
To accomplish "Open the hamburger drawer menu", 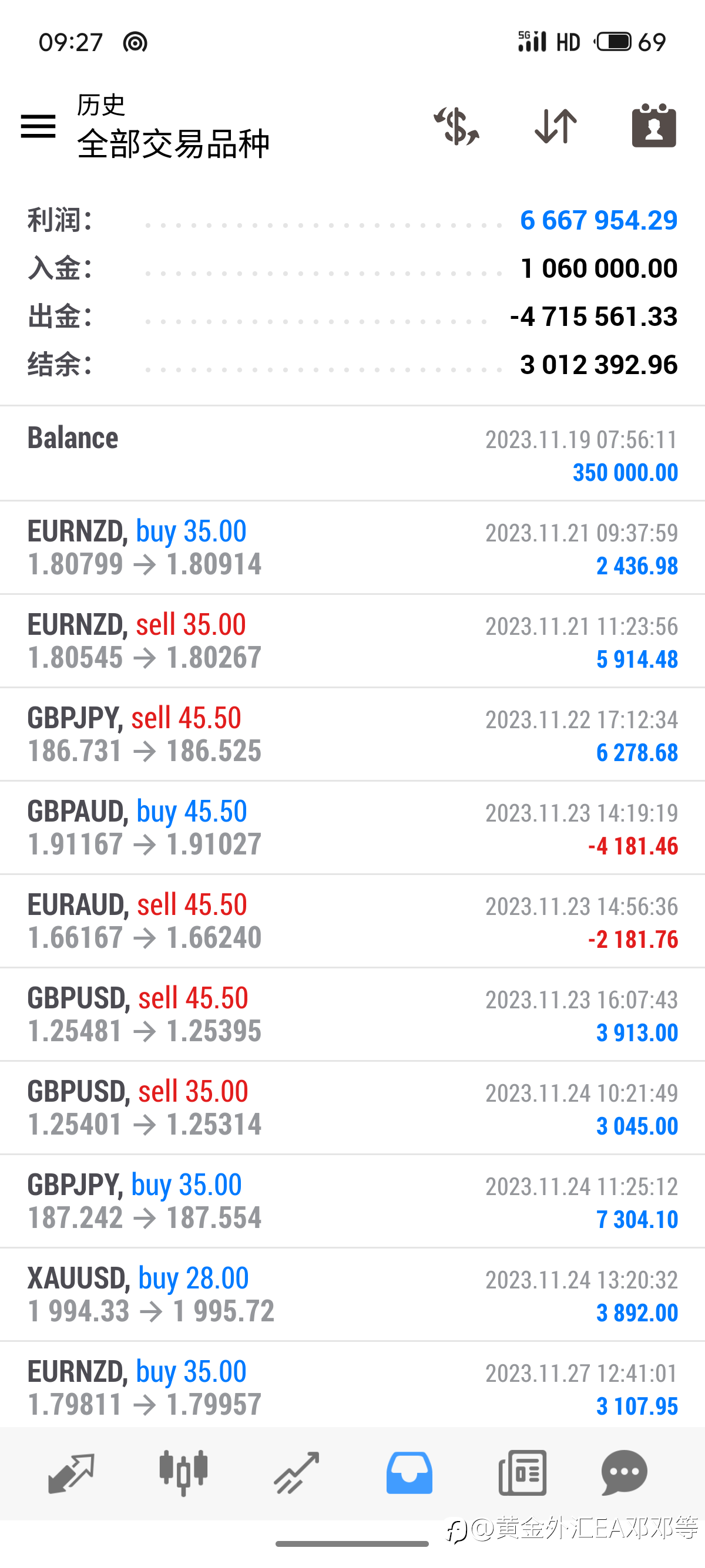I will (38, 126).
